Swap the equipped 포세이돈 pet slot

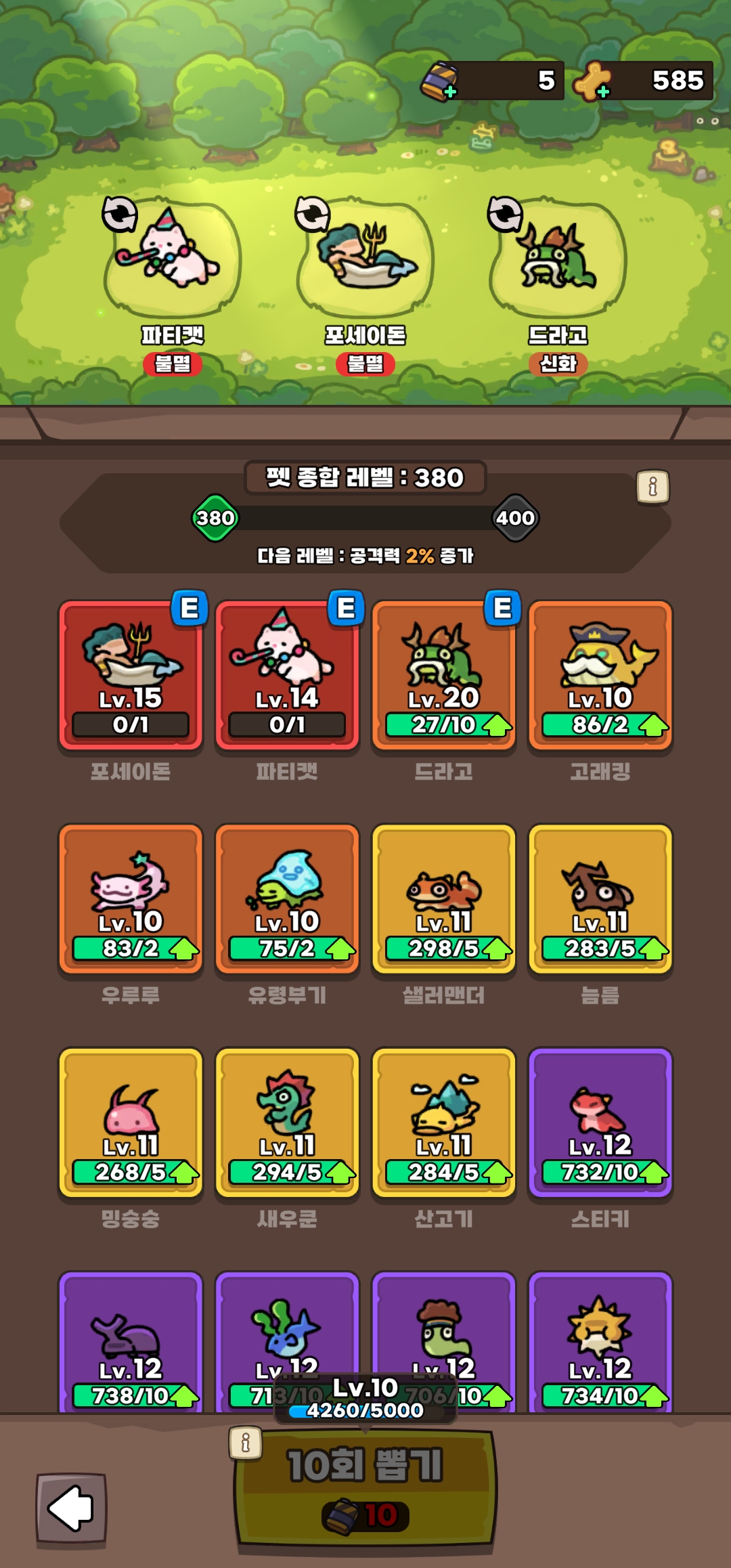point(313,214)
